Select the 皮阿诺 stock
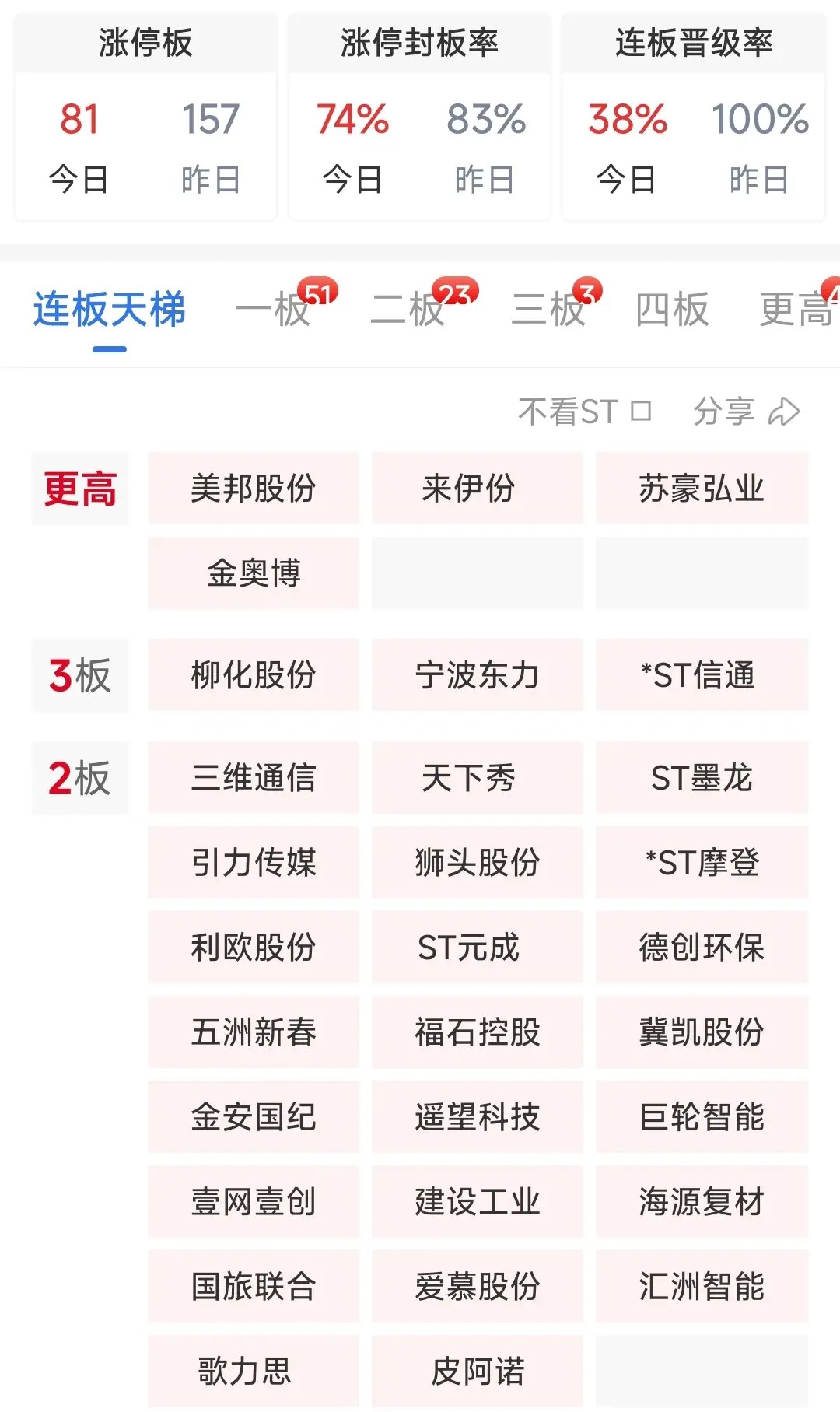This screenshot has width=840, height=1412. [x=477, y=1372]
